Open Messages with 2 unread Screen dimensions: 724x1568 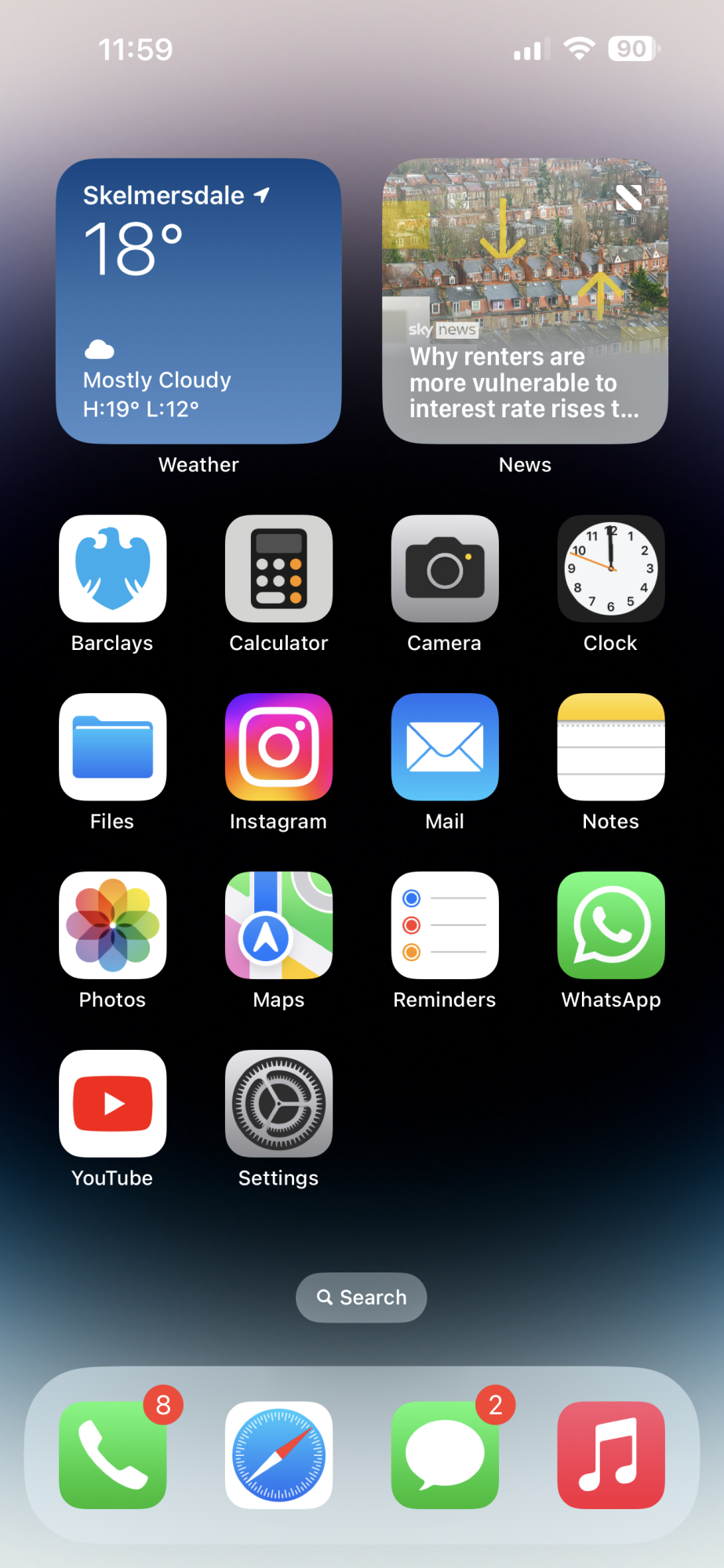point(445,1455)
